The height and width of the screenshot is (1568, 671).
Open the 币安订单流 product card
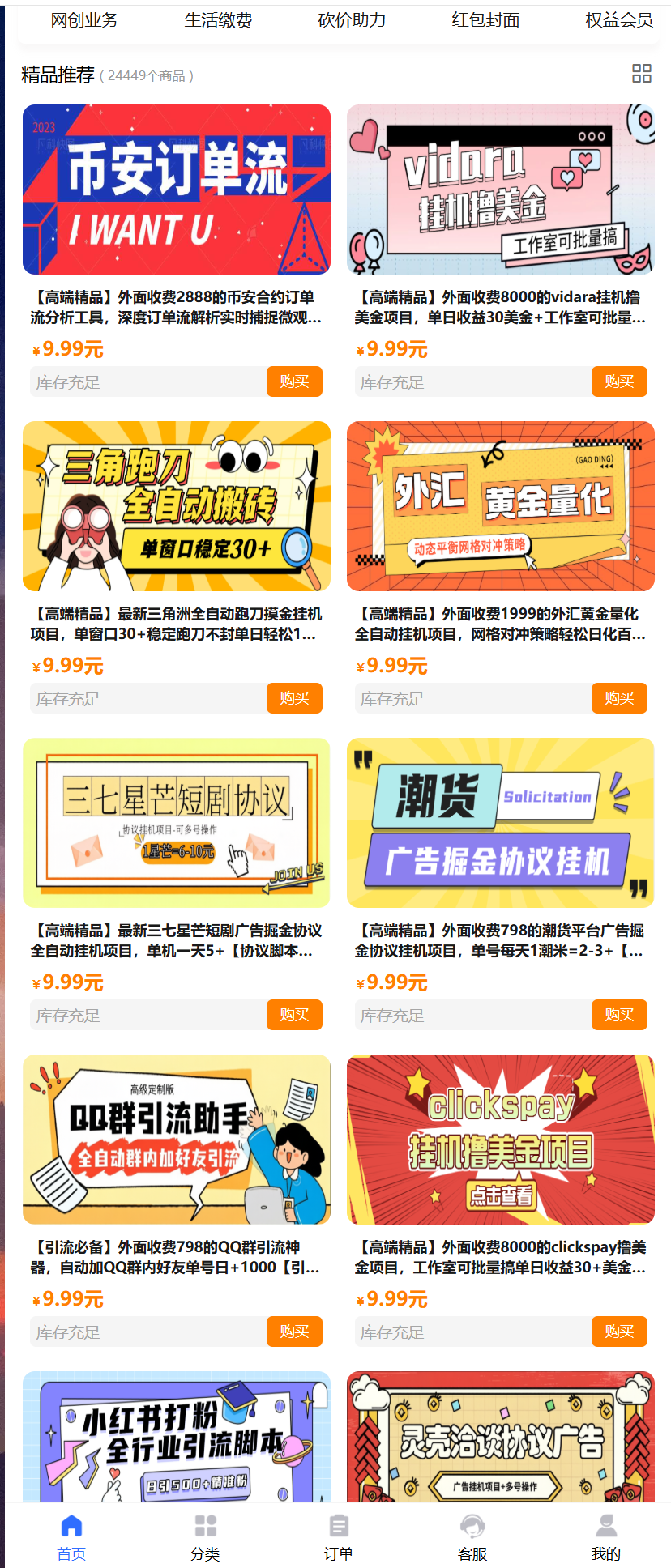click(177, 190)
